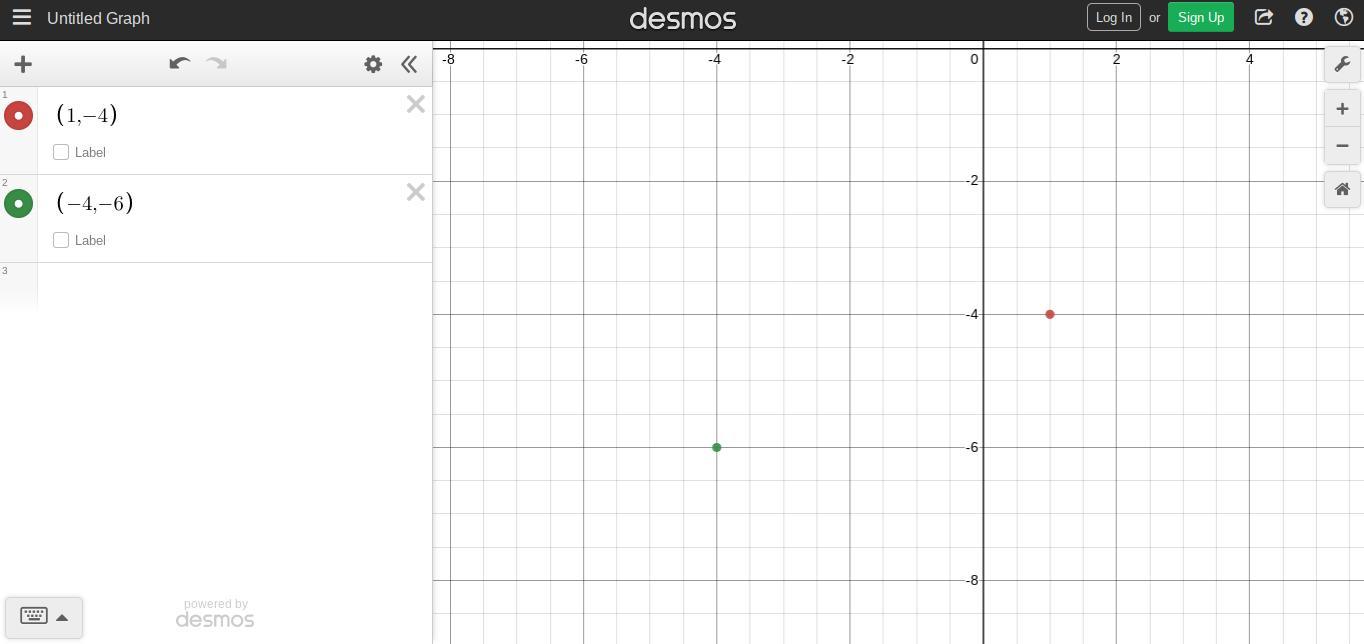Delete the expression (1,-4)
Screen dimensions: 1364x644
click(x=415, y=104)
